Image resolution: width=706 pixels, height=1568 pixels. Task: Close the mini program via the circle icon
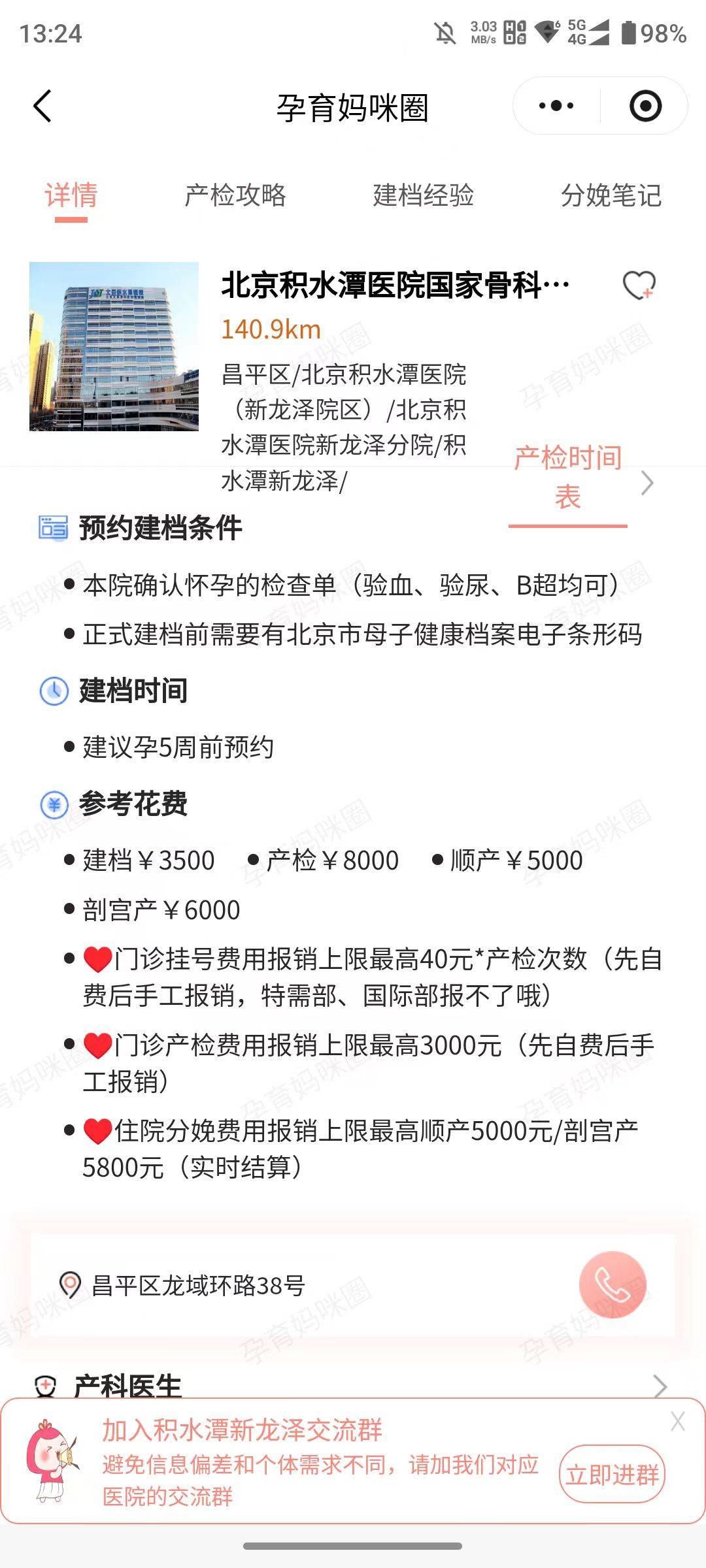pyautogui.click(x=645, y=106)
